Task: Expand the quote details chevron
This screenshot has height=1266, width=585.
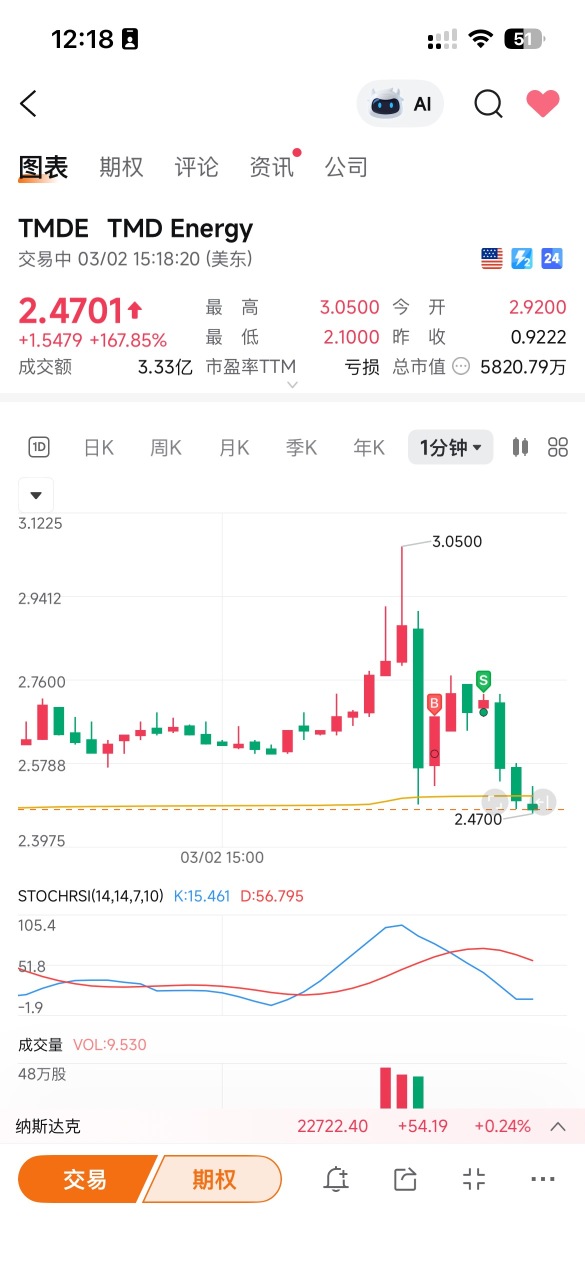Action: click(292, 385)
